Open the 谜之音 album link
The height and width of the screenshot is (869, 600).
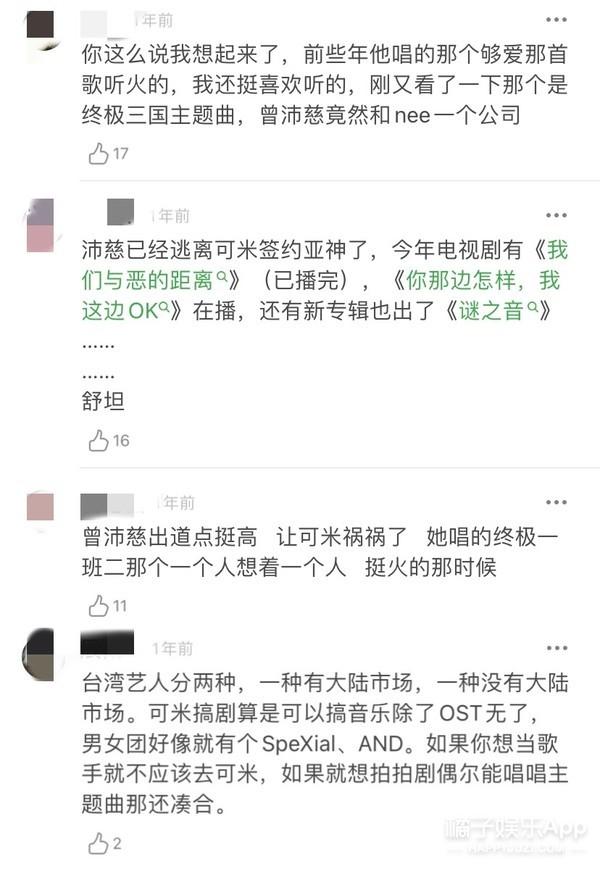pos(503,310)
